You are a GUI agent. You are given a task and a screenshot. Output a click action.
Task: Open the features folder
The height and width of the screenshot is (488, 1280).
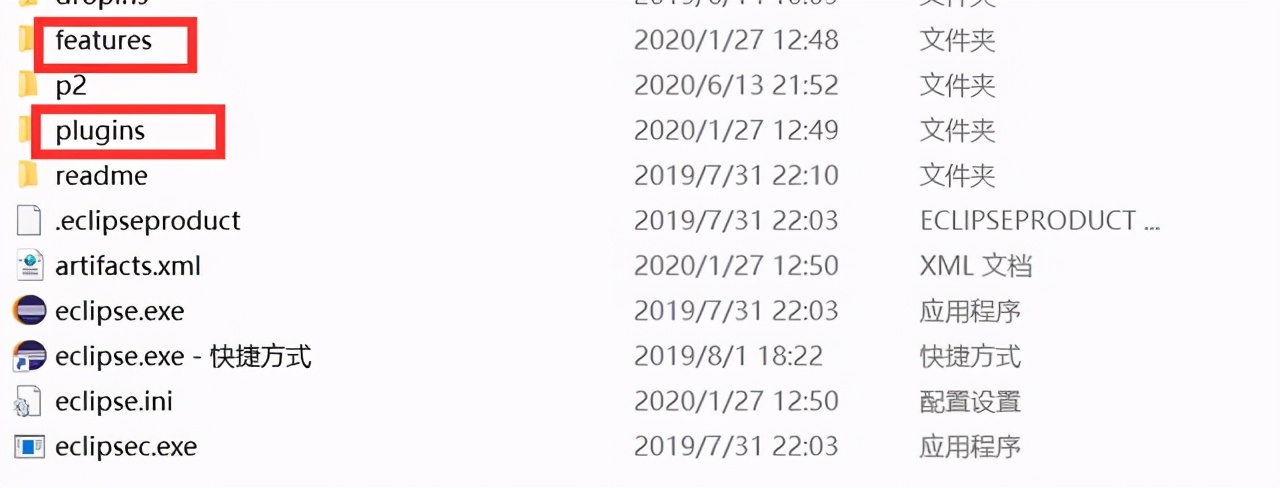click(103, 41)
